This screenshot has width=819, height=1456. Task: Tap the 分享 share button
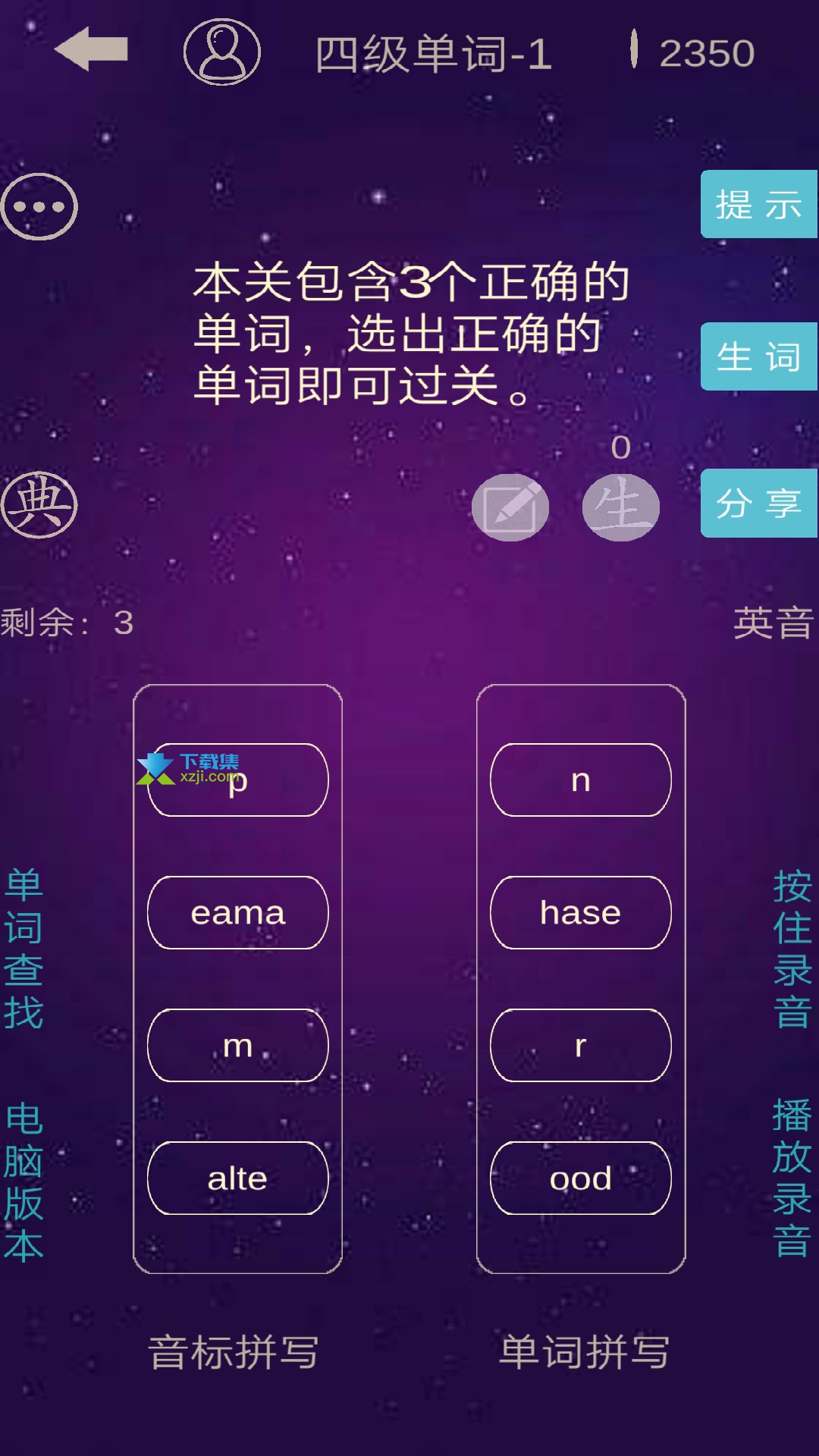click(x=758, y=503)
